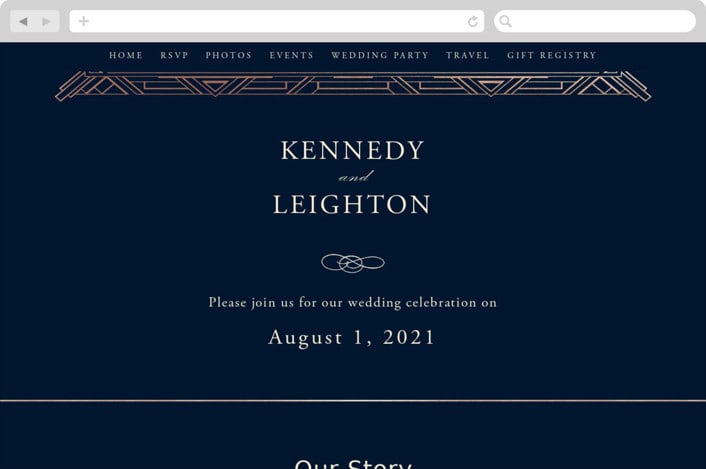Reload the page
Screen dimensions: 706x469
pyautogui.click(x=473, y=21)
